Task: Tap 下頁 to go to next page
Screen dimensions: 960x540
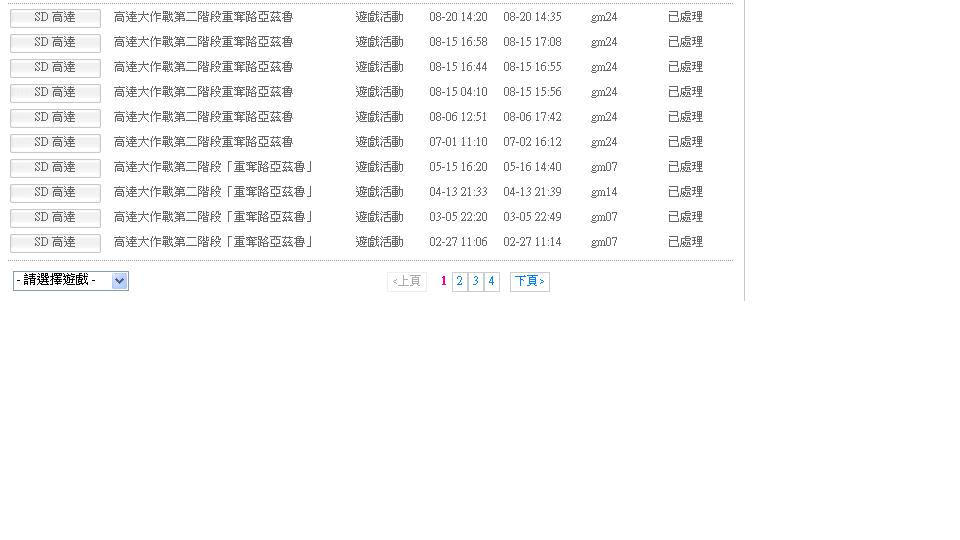Action: (530, 281)
